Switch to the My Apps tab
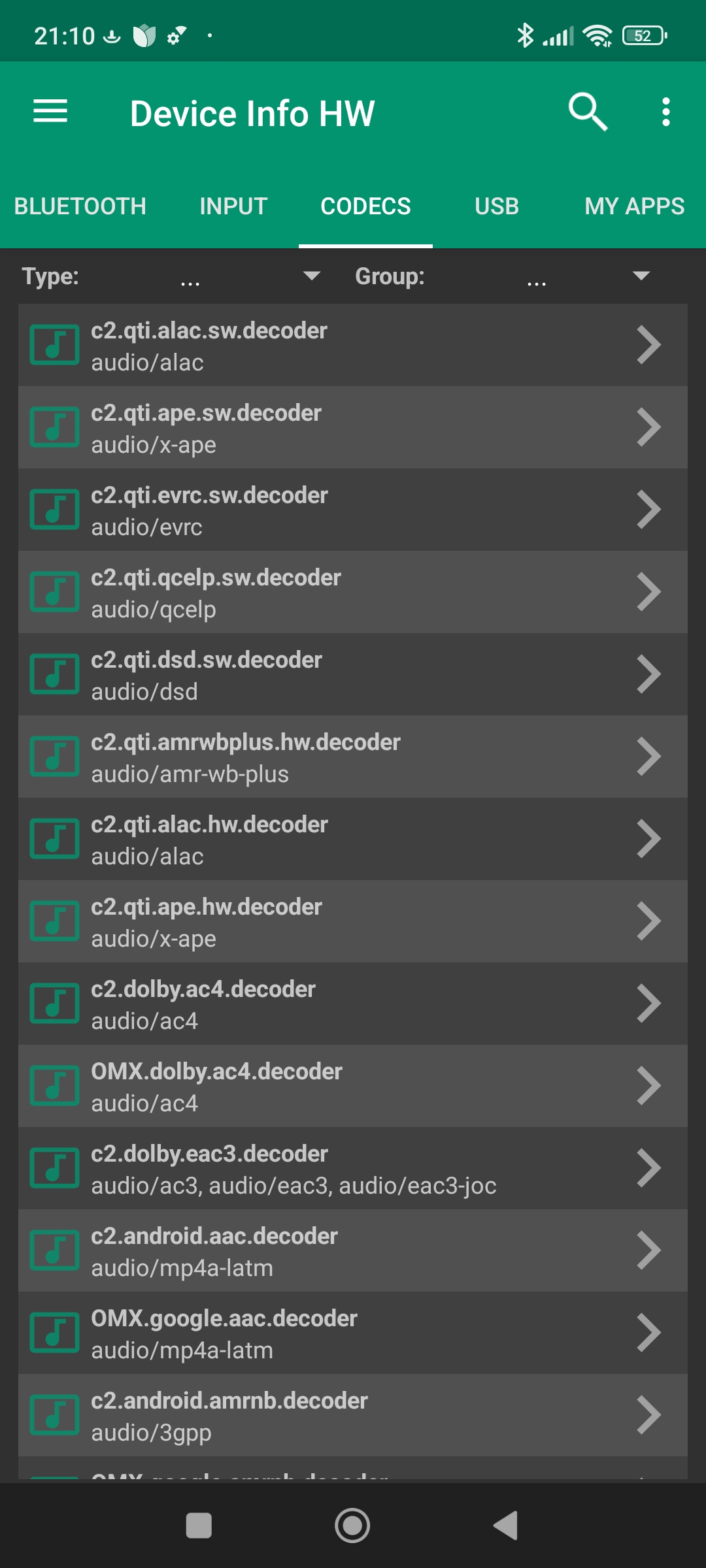Screen dimensions: 706x1568 pos(634,206)
